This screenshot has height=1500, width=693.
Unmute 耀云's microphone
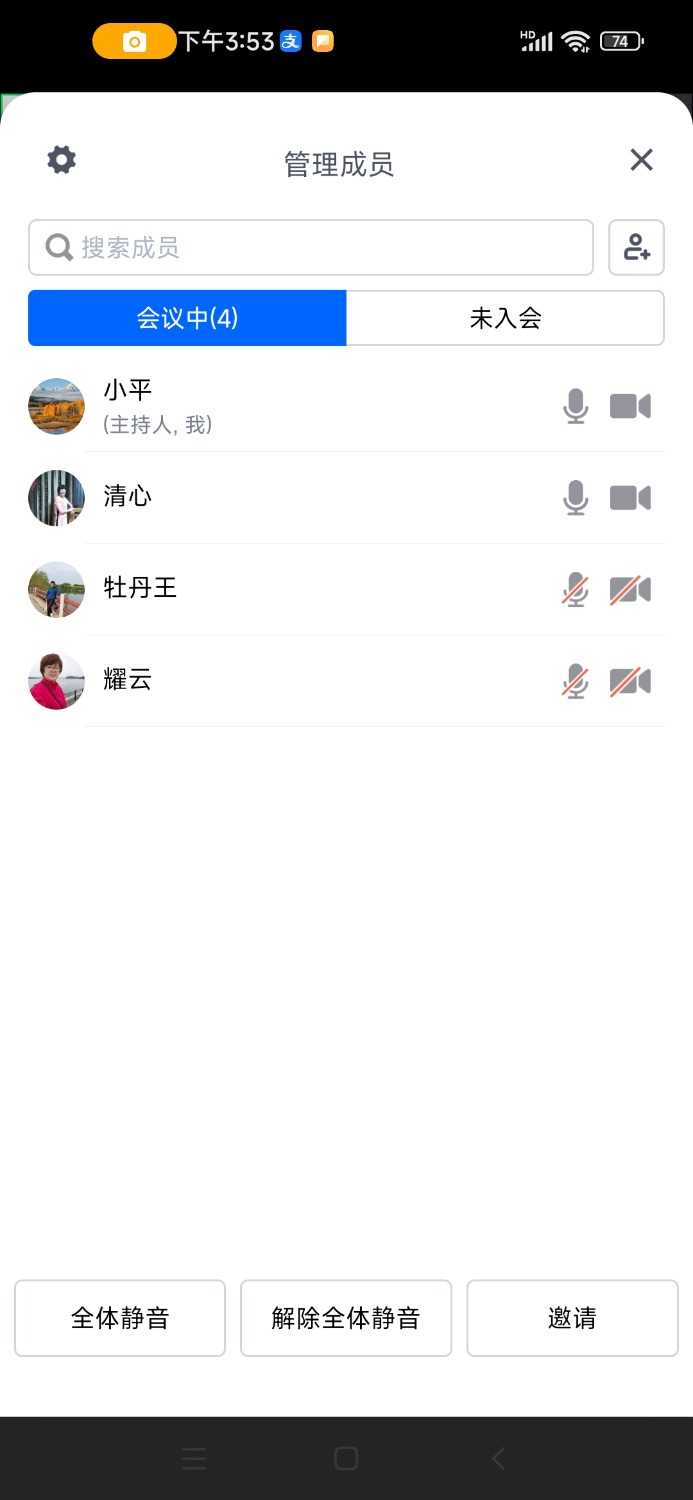pos(575,681)
